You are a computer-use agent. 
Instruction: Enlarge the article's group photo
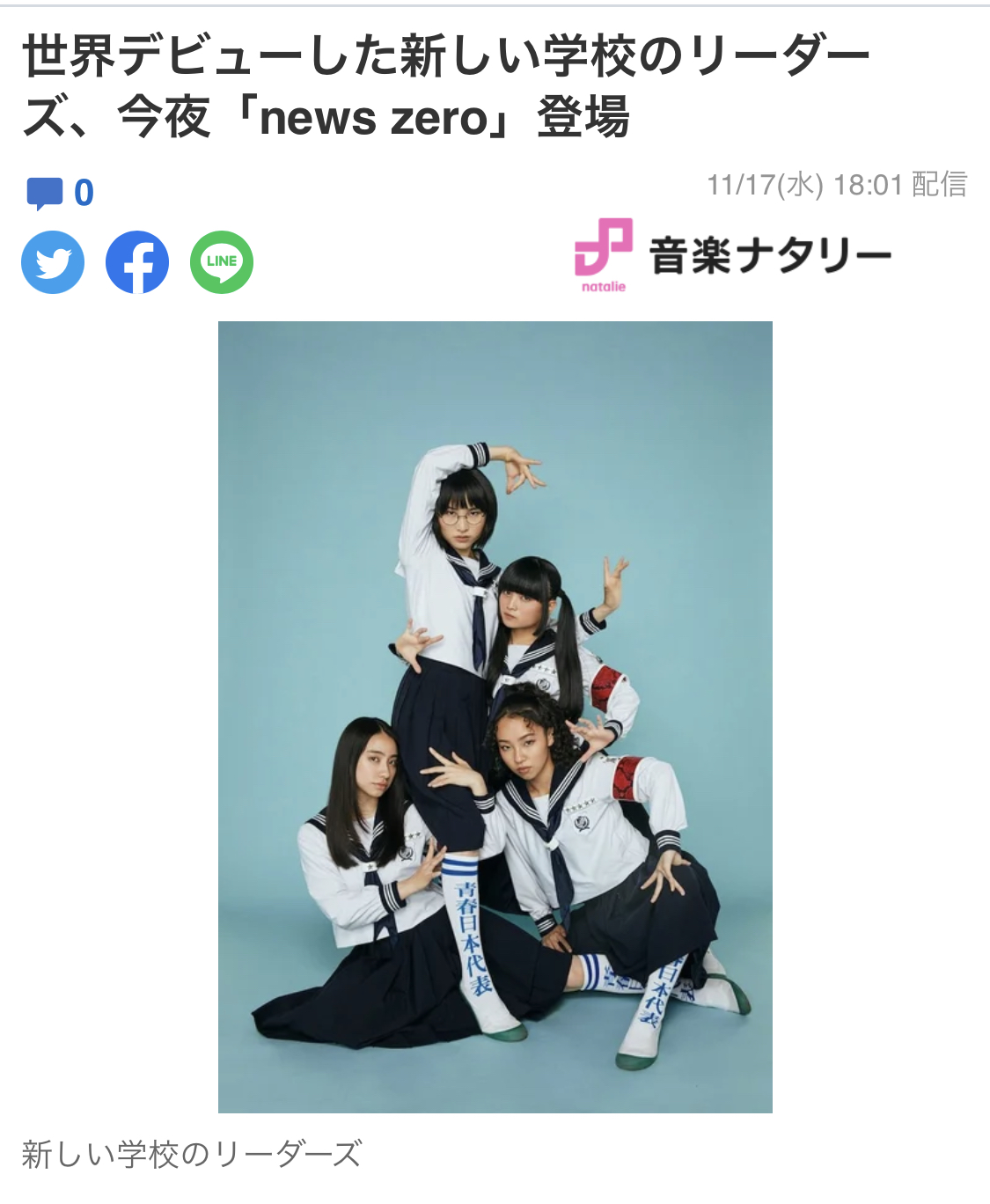(495, 716)
